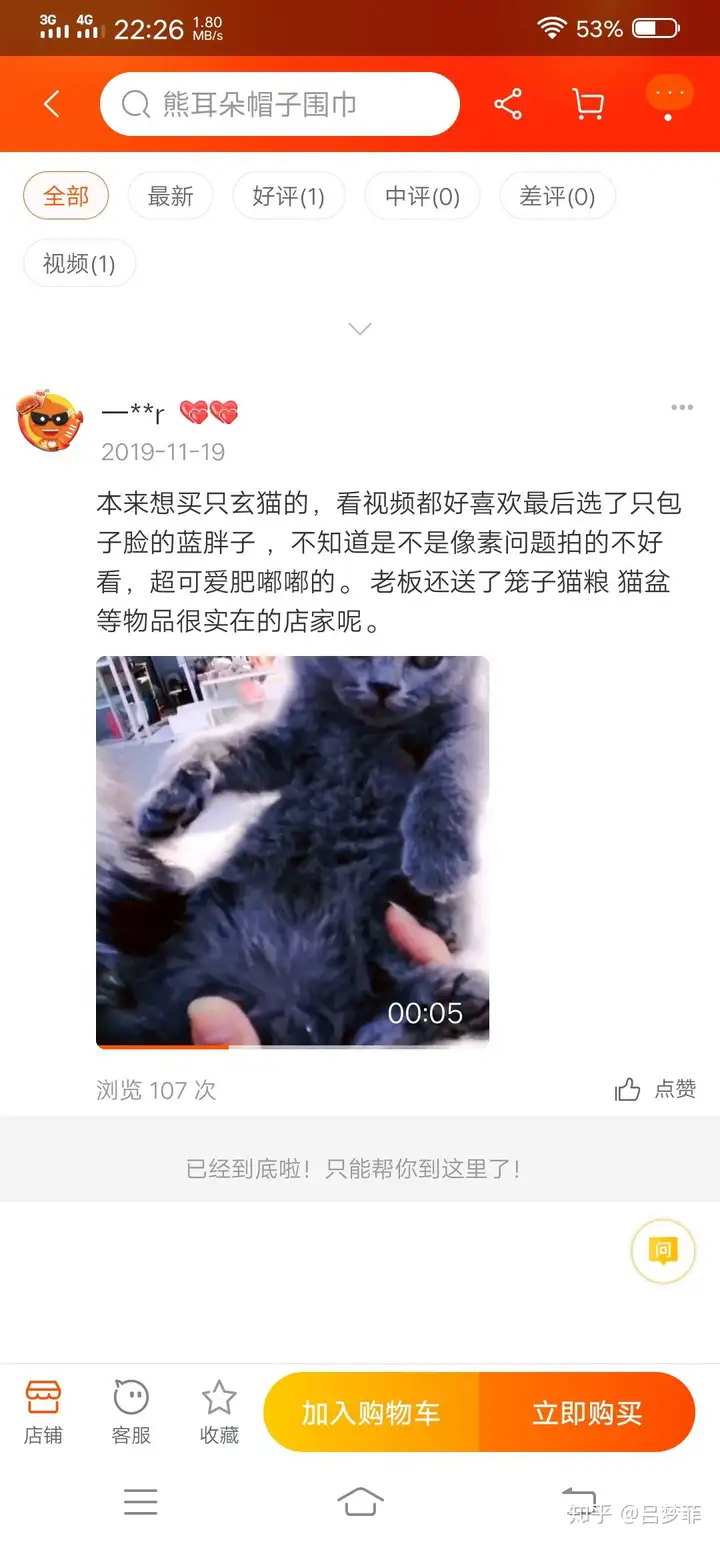Share this product page

[x=508, y=104]
